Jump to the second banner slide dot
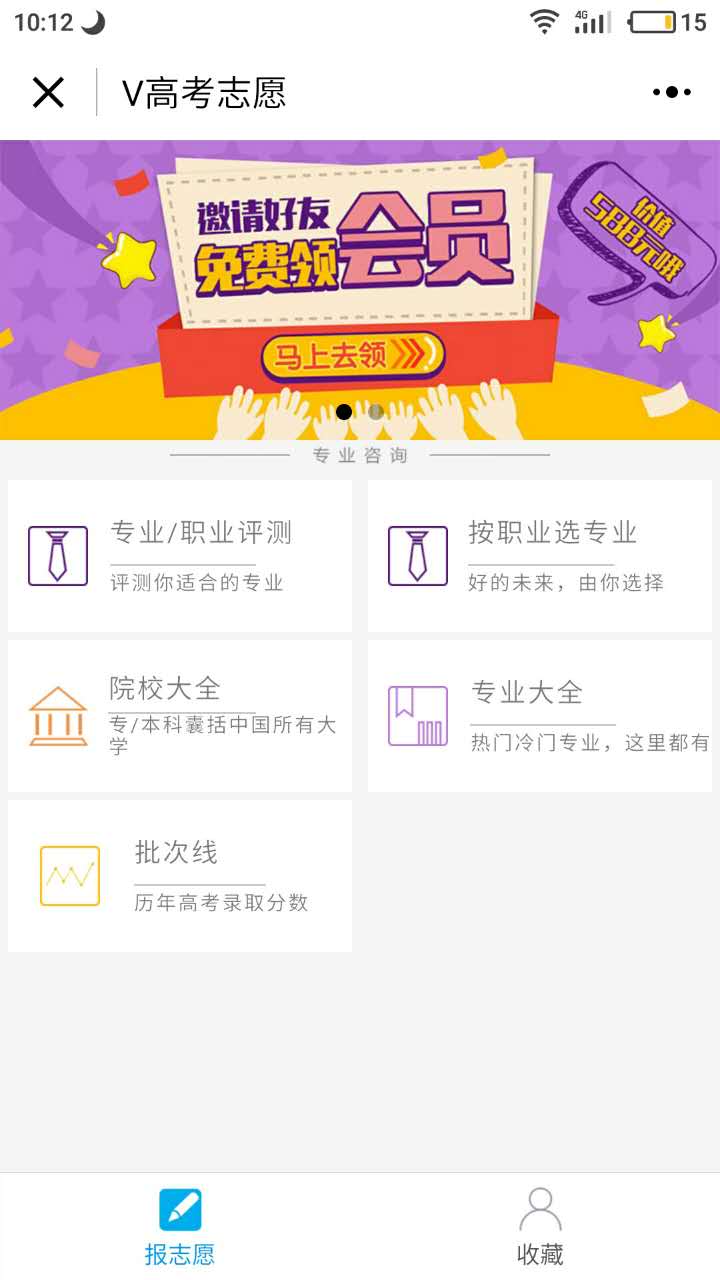The image size is (720, 1280). coord(376,412)
